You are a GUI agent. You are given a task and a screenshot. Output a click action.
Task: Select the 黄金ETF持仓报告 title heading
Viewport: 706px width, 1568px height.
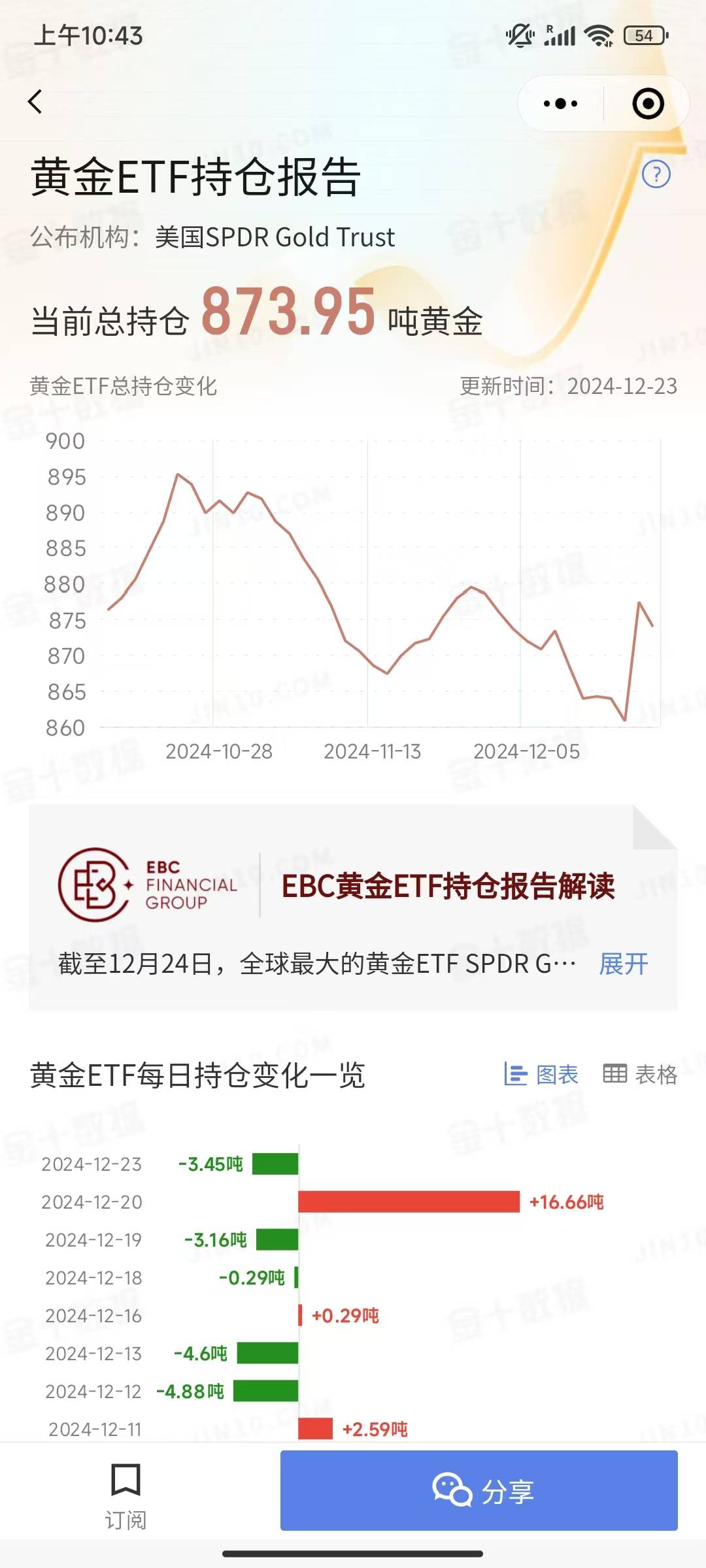pos(196,174)
